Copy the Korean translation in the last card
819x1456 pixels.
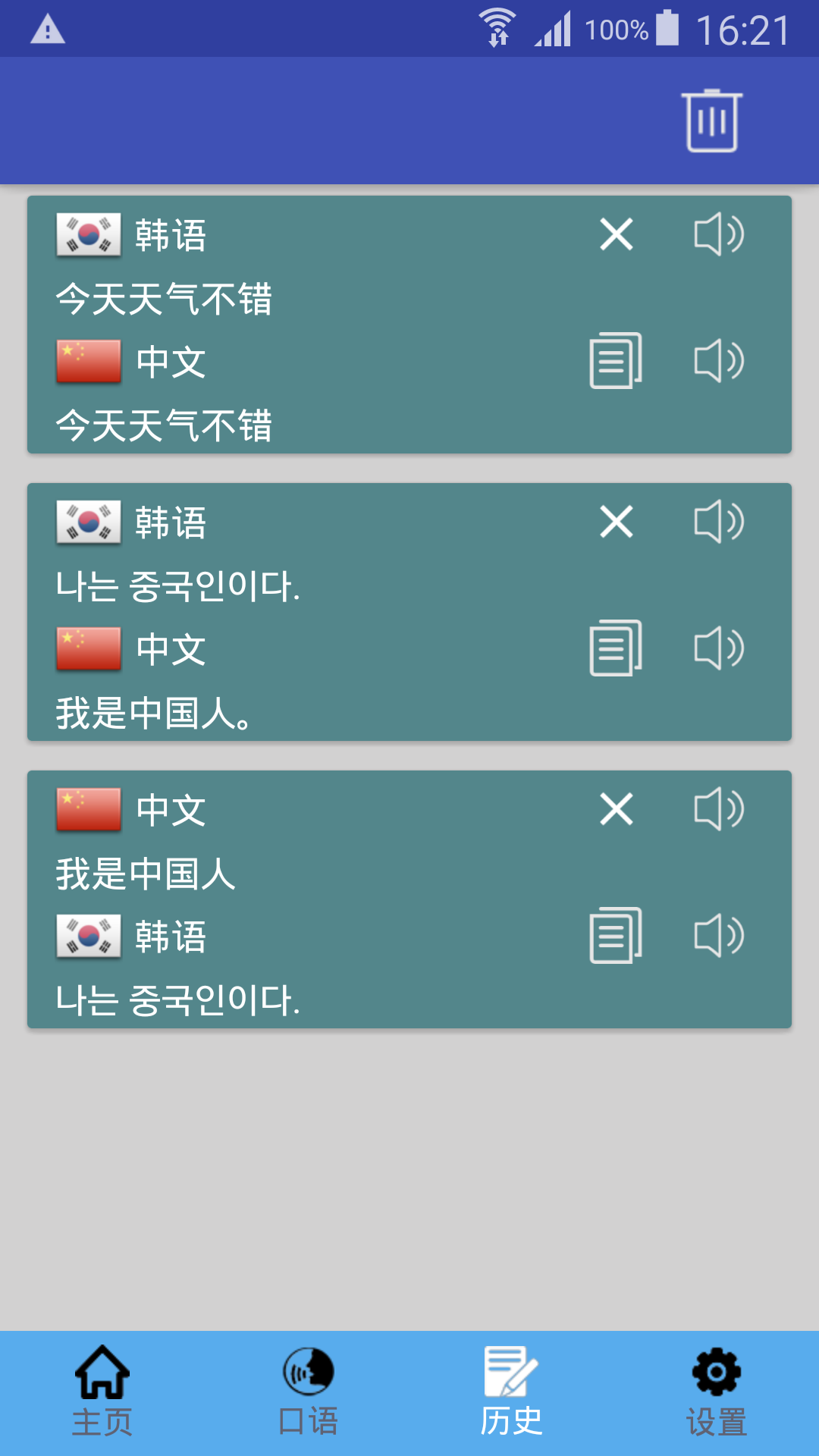[614, 934]
